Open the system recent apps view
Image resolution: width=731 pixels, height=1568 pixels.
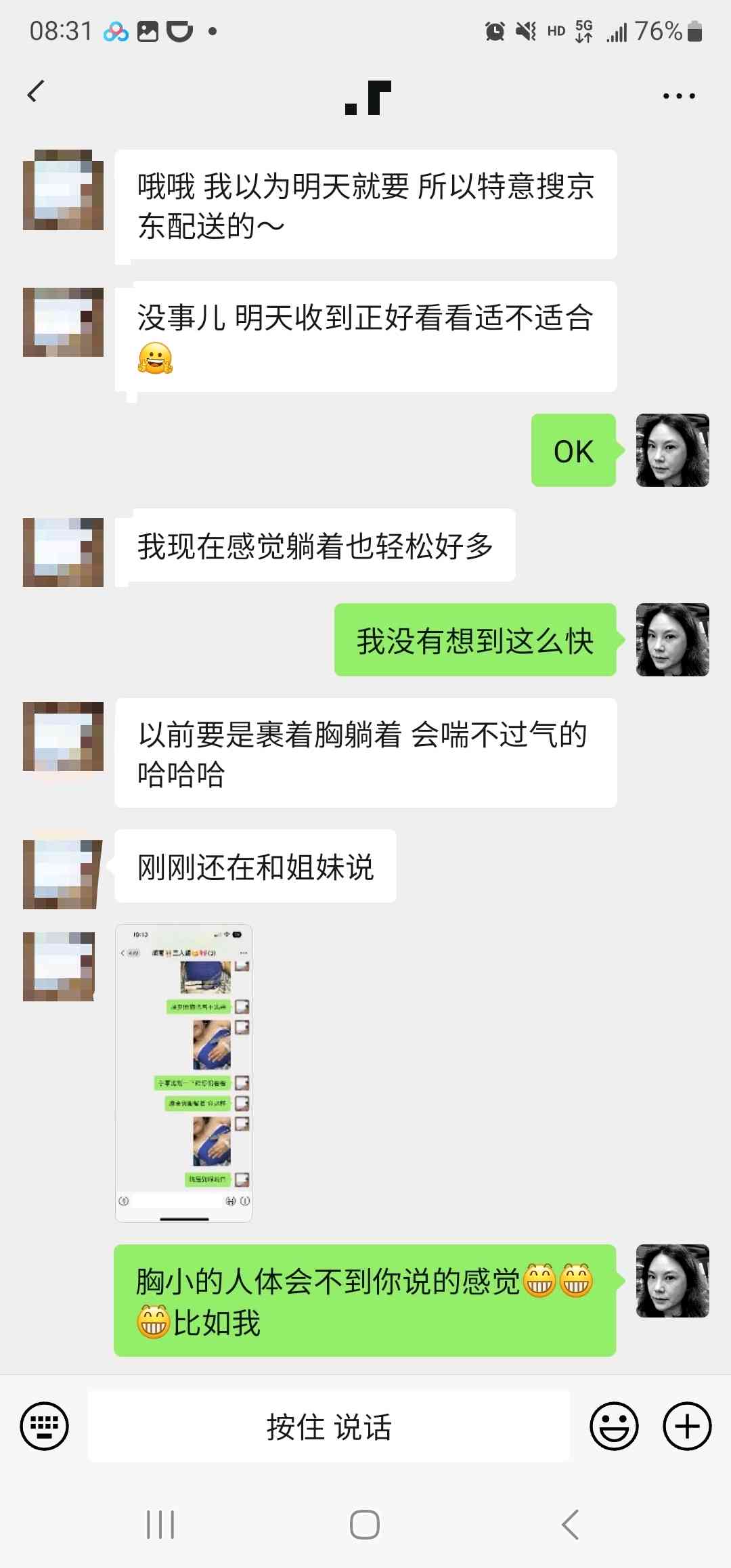pyautogui.click(x=160, y=1525)
